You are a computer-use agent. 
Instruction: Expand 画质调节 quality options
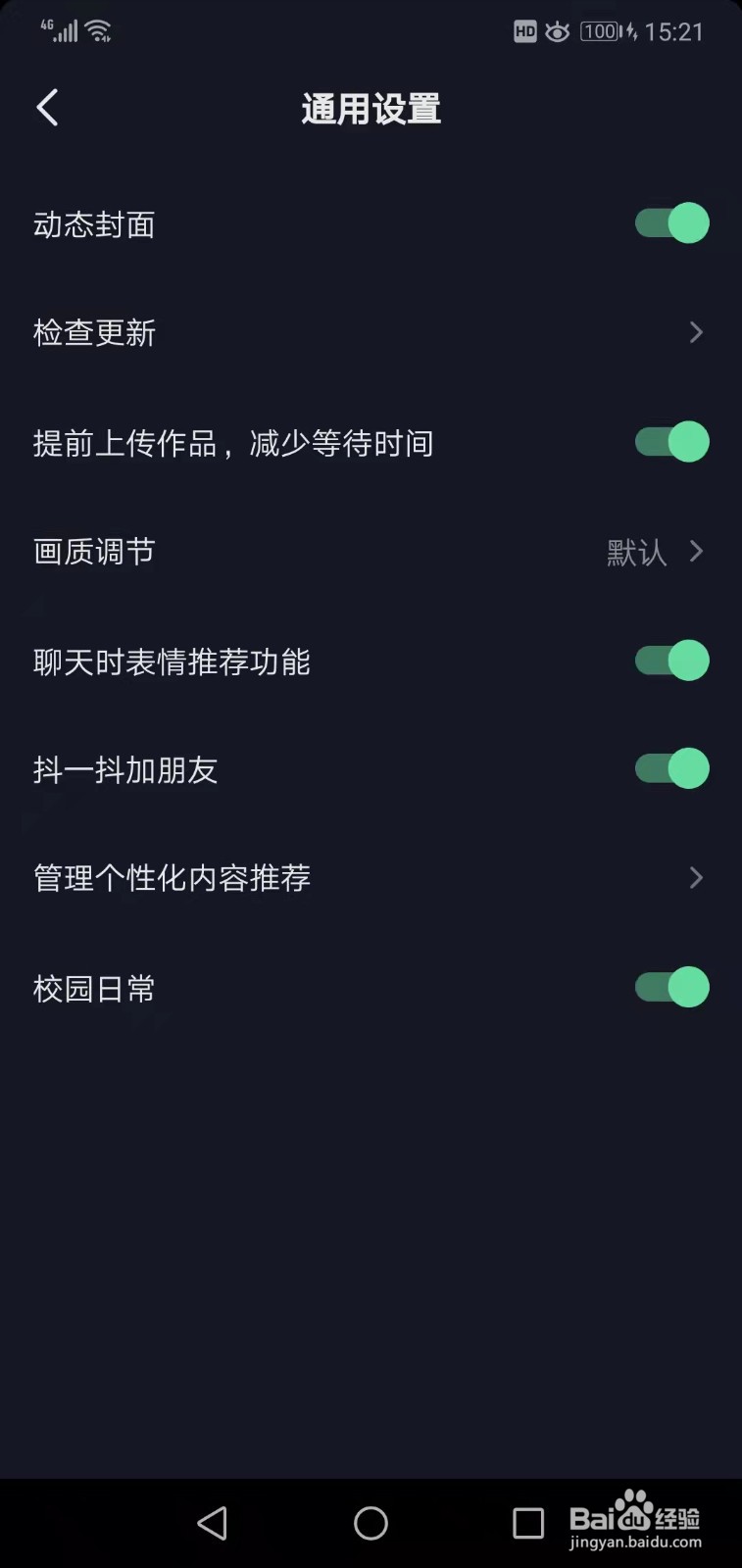click(696, 552)
